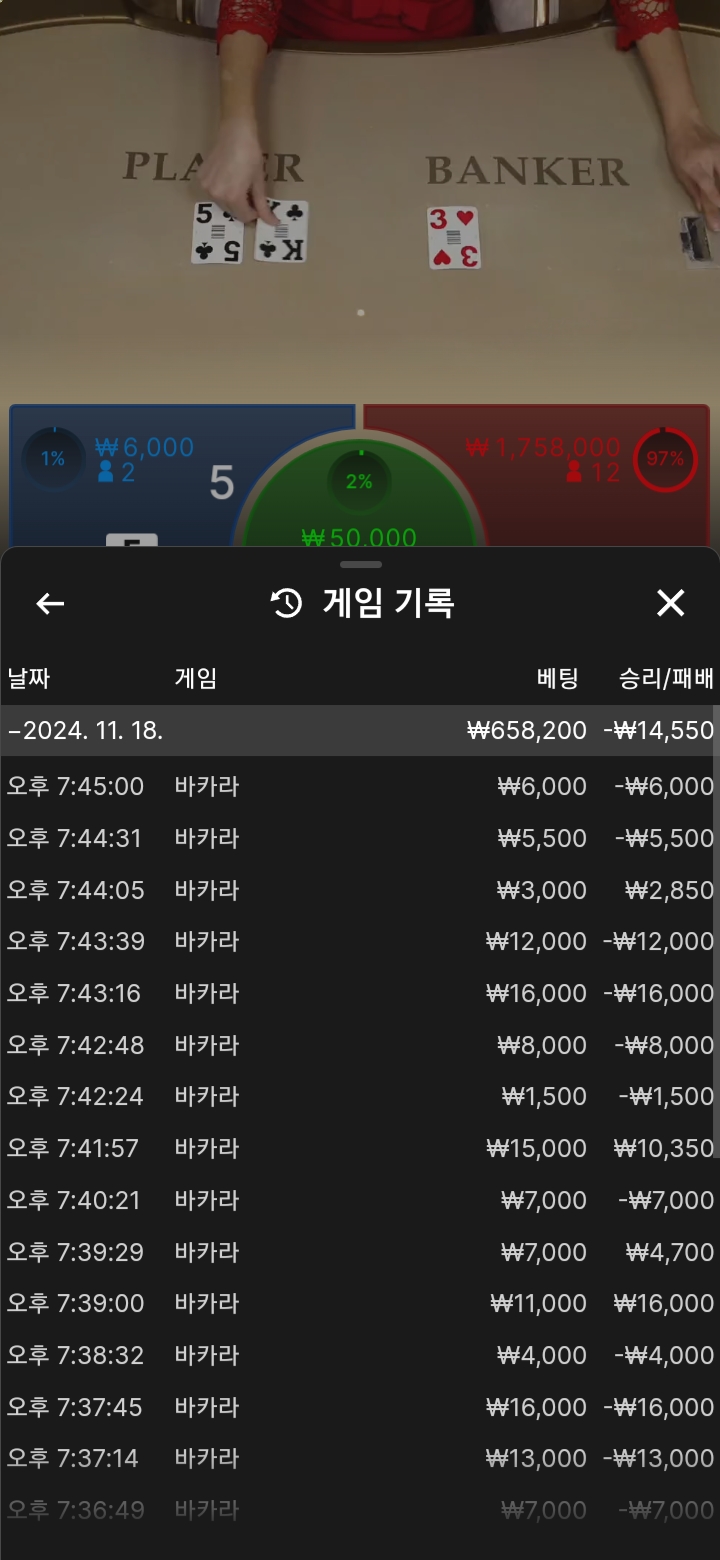Open the 7:45:00 baccarat record
This screenshot has height=1560, width=720.
click(x=360, y=787)
